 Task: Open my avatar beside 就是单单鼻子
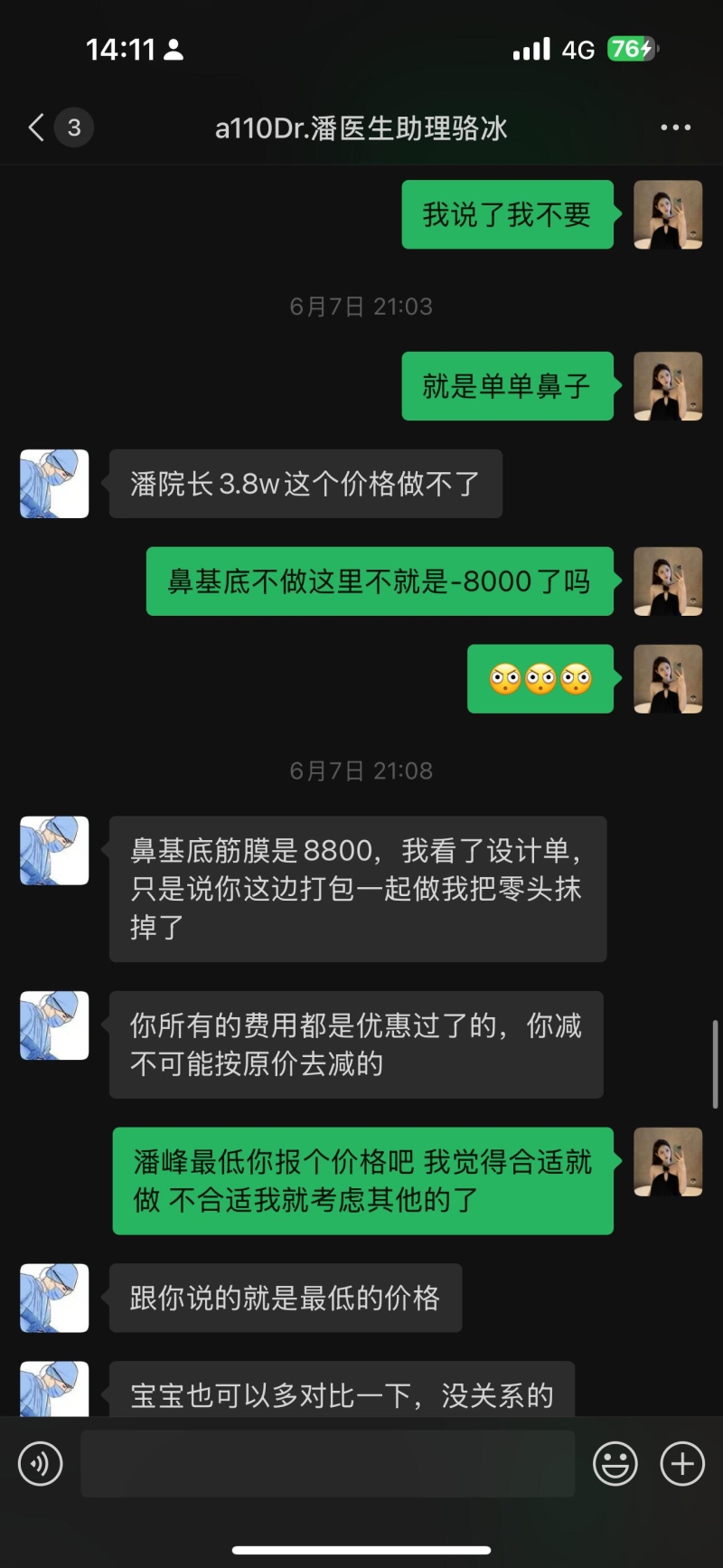(668, 386)
